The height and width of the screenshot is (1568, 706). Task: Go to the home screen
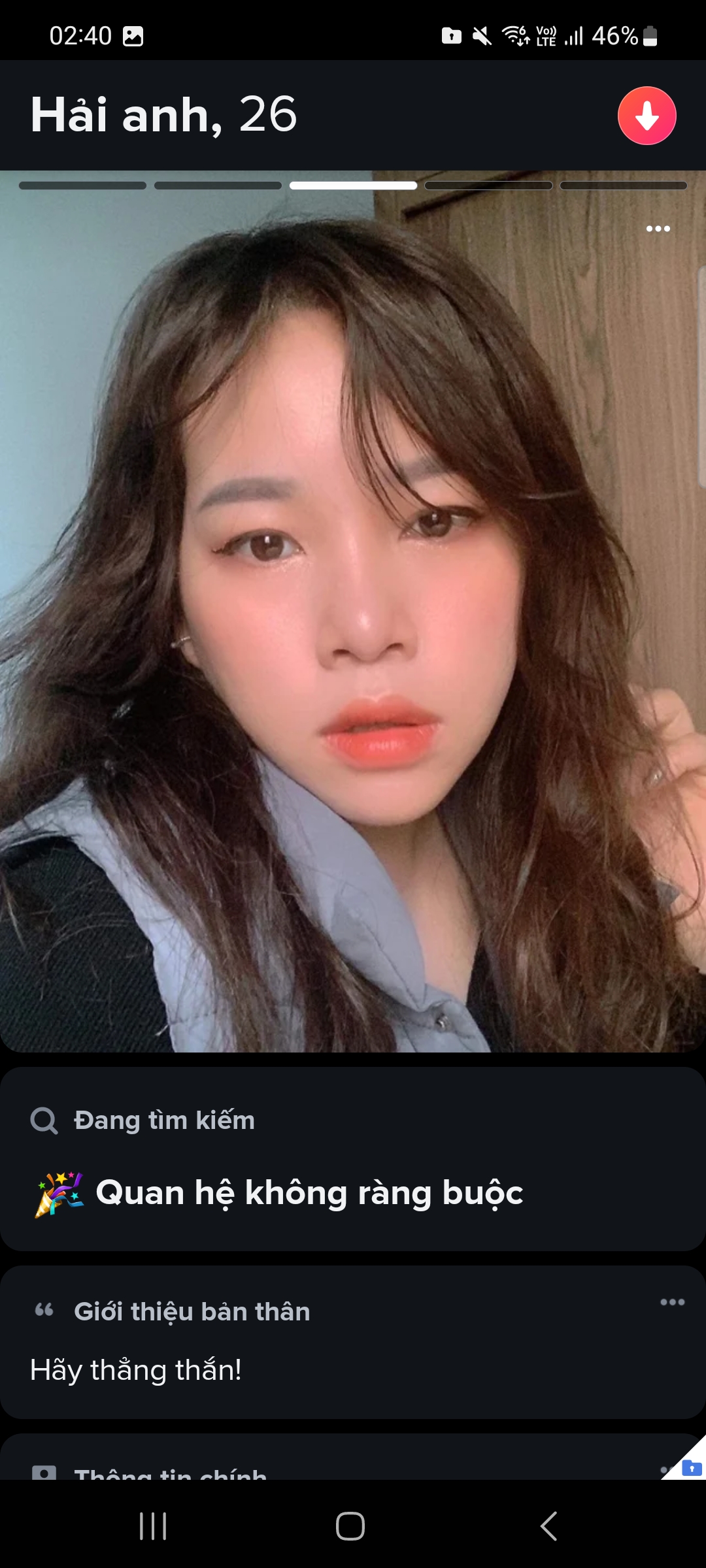click(350, 1526)
